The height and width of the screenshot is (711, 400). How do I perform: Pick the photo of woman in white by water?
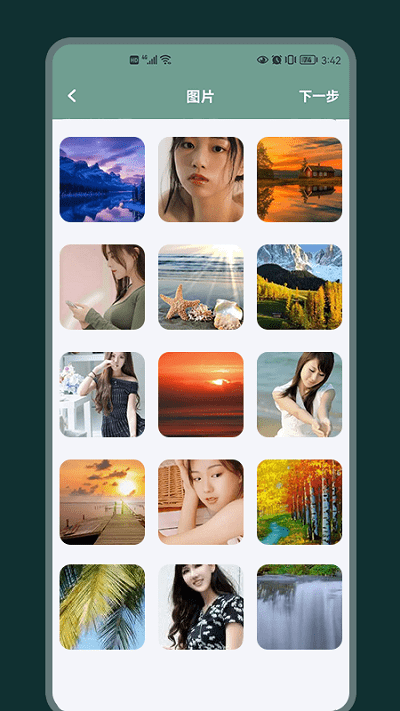pyautogui.click(x=299, y=394)
